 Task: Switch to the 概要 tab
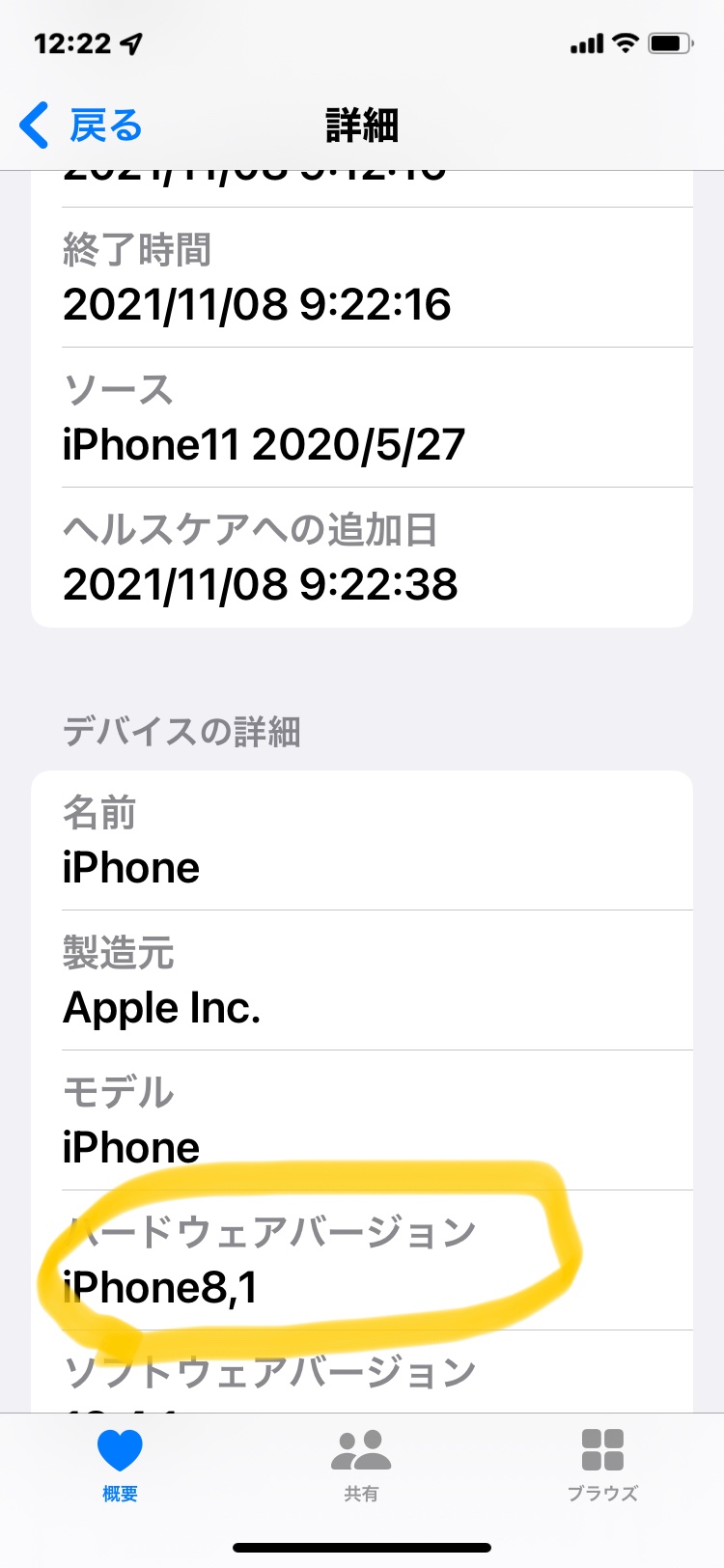point(120,1464)
